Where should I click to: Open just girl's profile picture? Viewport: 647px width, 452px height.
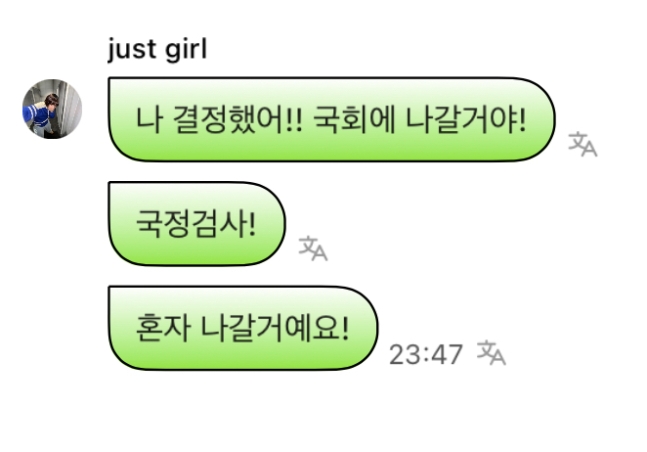51,108
